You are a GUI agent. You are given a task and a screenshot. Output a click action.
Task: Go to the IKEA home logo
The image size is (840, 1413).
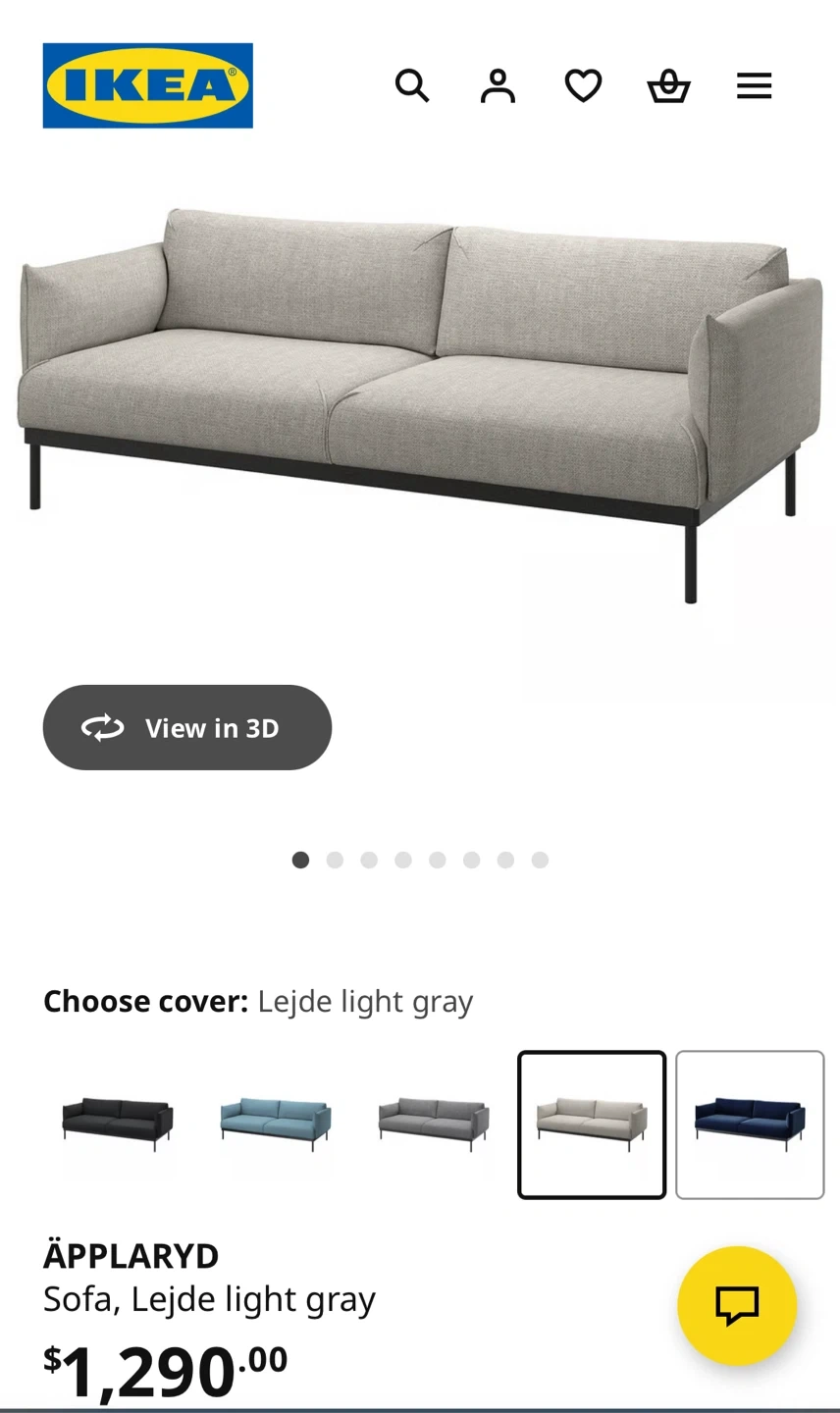point(148,85)
